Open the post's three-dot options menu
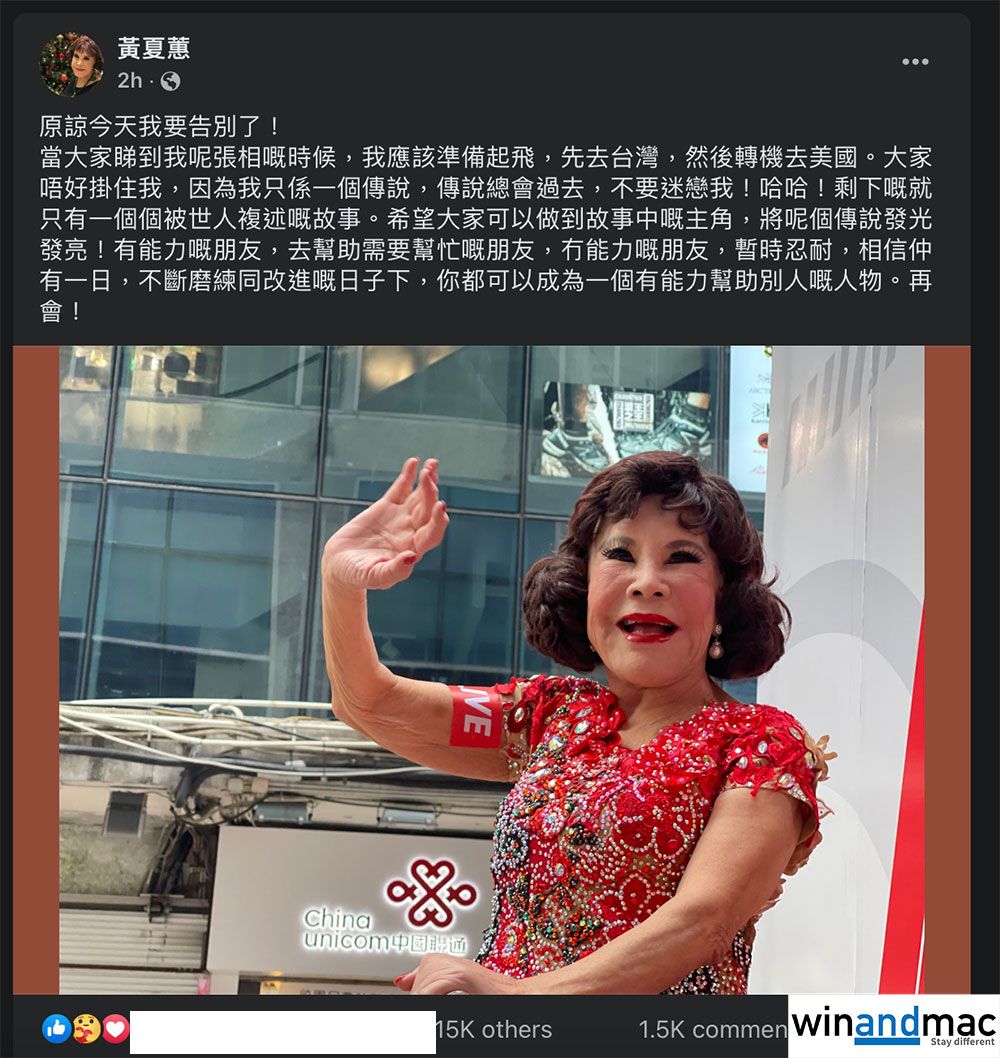 (915, 62)
